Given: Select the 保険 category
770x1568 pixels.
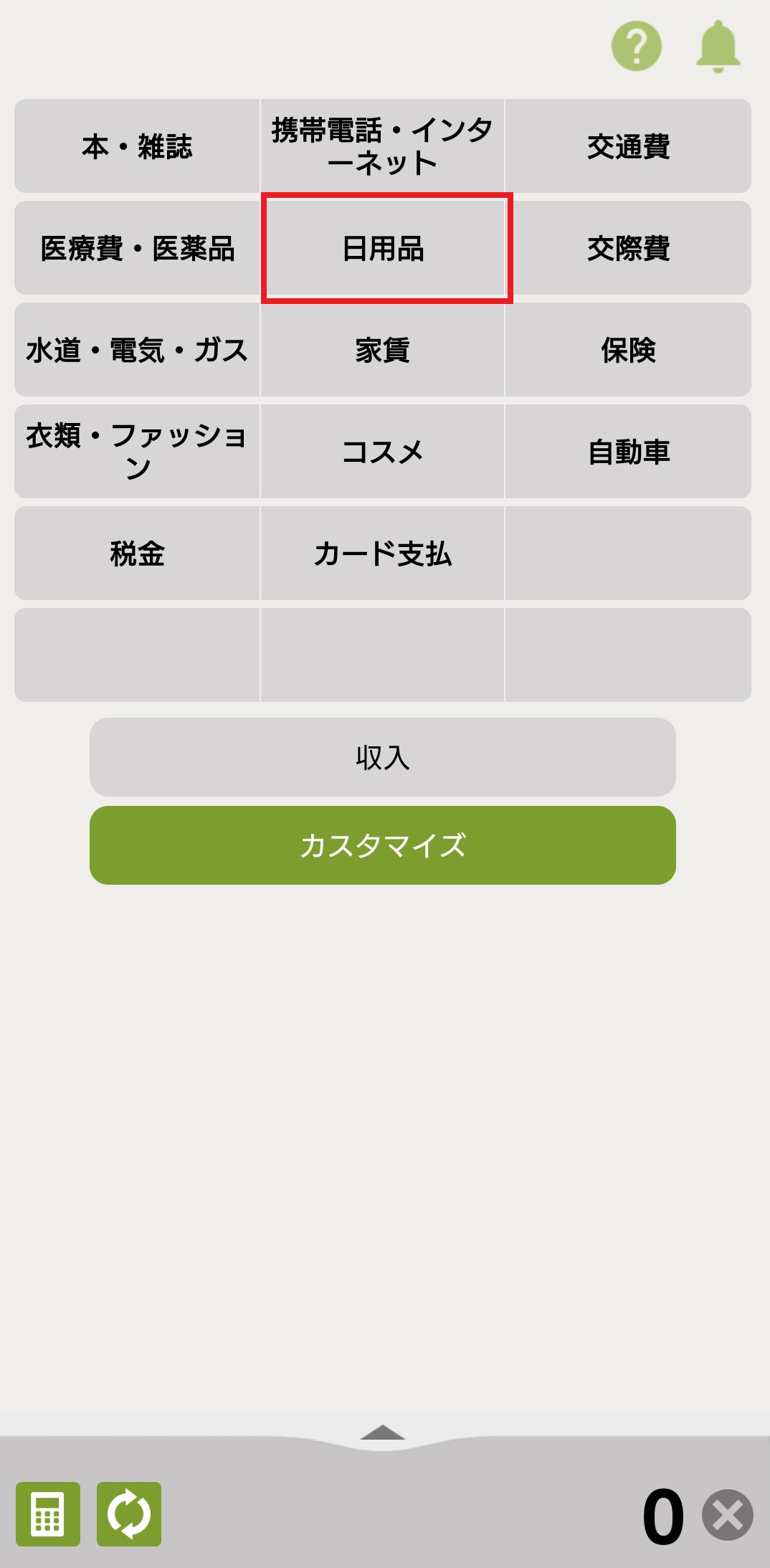Looking at the screenshot, I should (628, 350).
